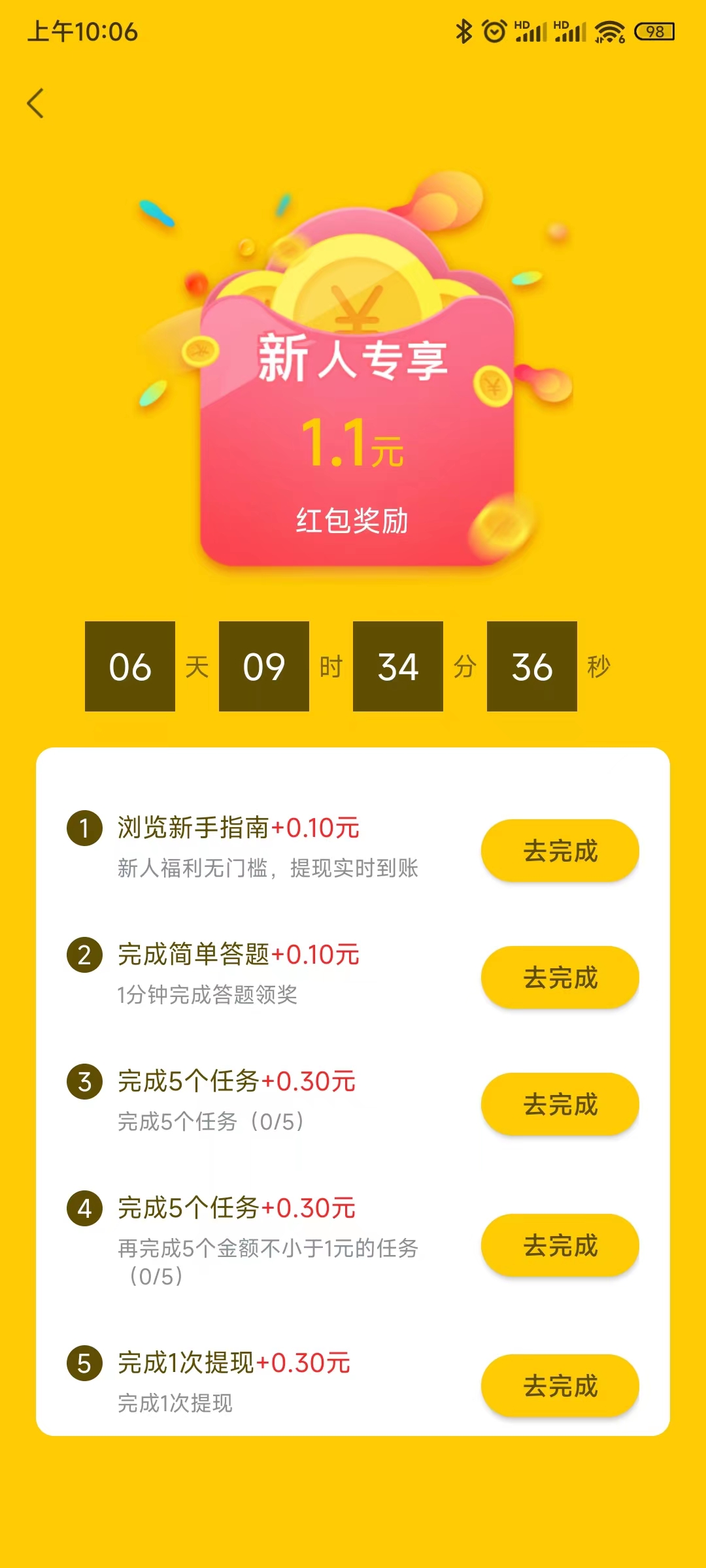This screenshot has width=706, height=1568.
Task: Tap 去完成 for 再完成5个金额不小于1元的任务
Action: coord(560,1245)
